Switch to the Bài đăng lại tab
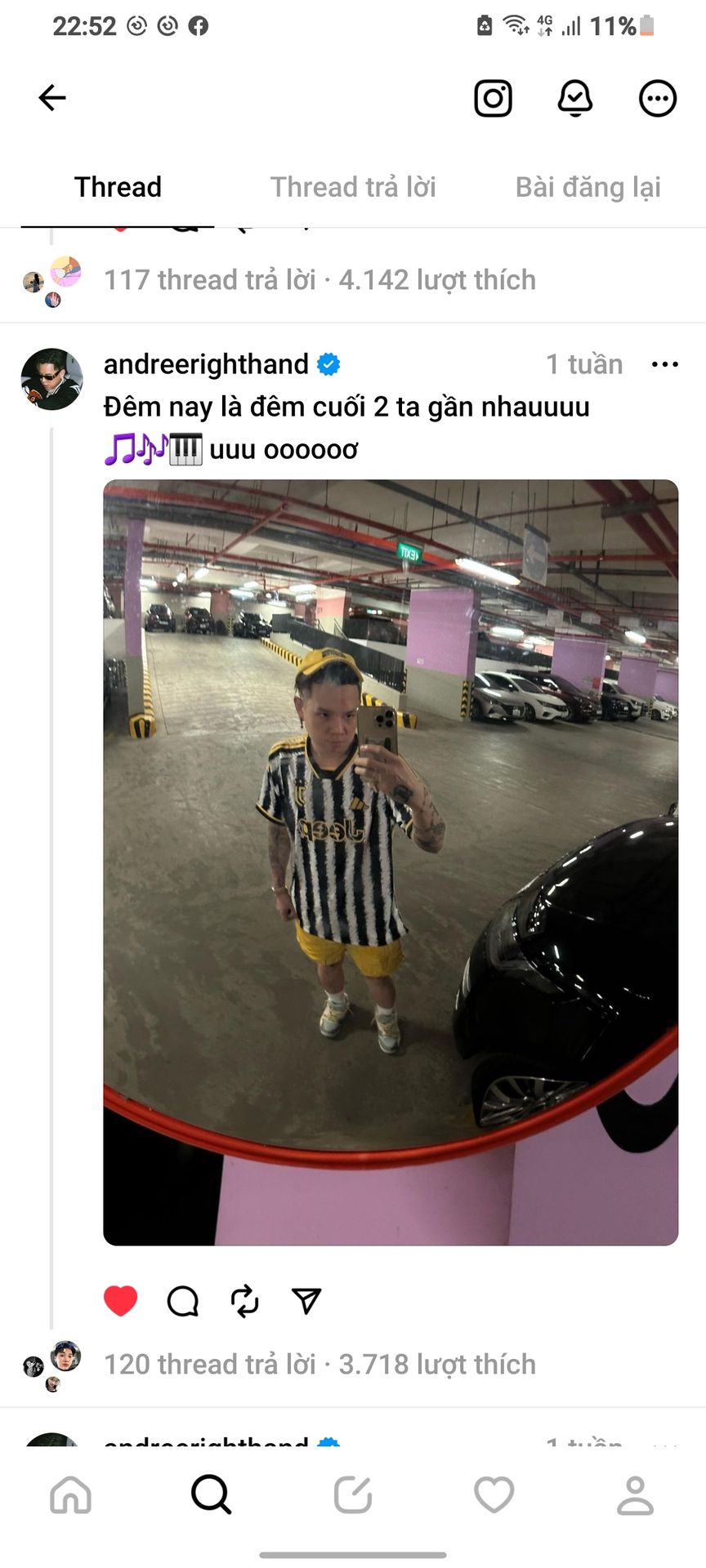Viewport: 706px width, 1568px height. click(588, 187)
